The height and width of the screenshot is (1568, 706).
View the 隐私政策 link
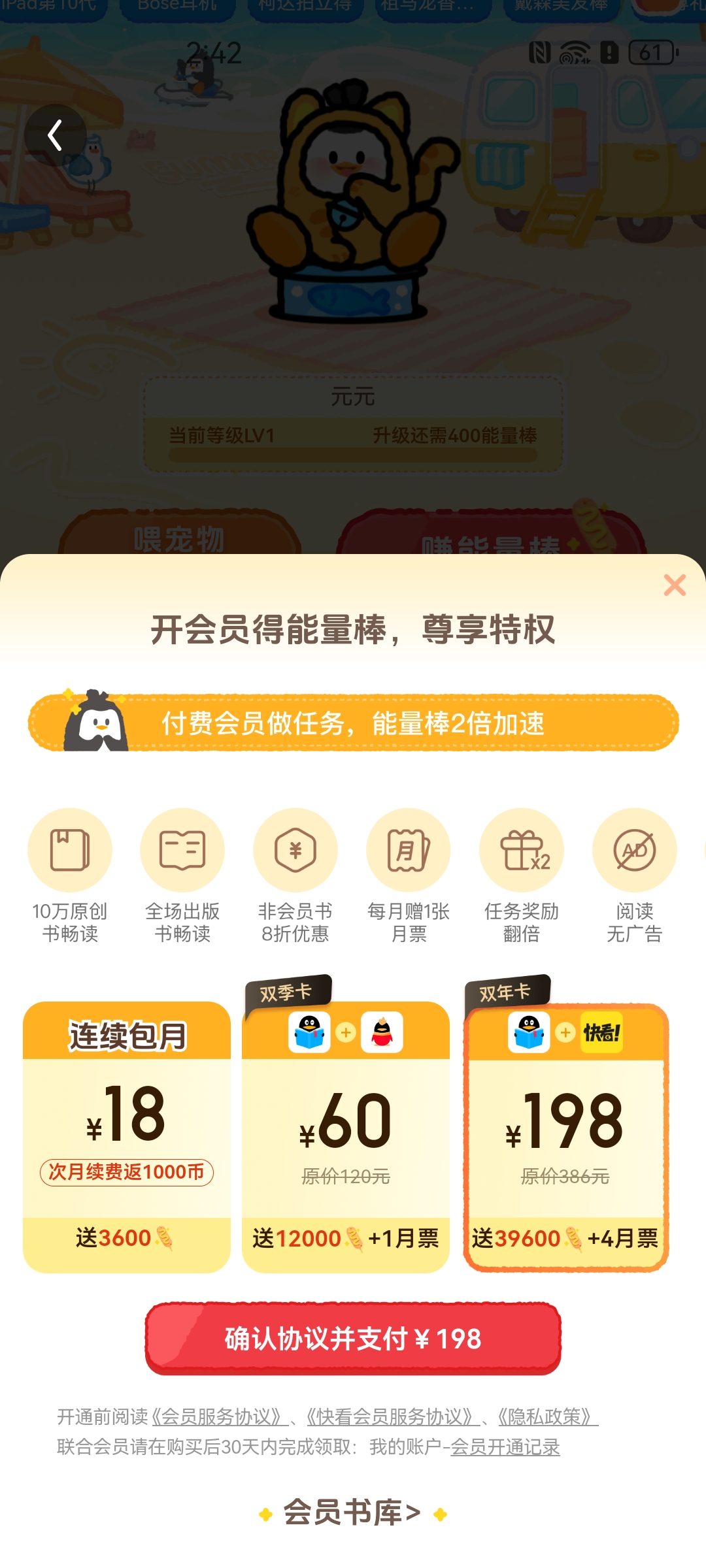coord(548,1416)
